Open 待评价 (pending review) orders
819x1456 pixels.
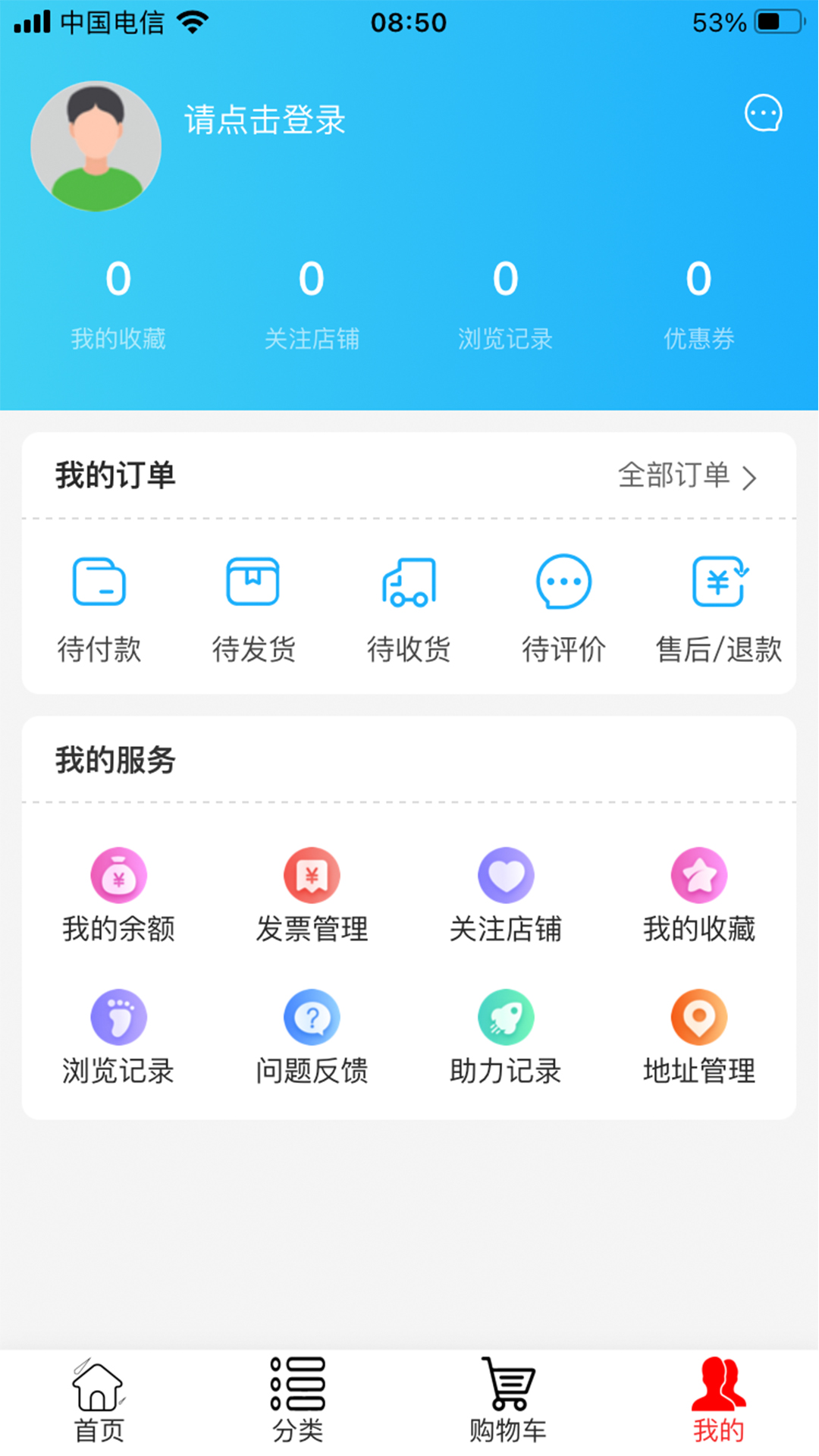(x=564, y=607)
